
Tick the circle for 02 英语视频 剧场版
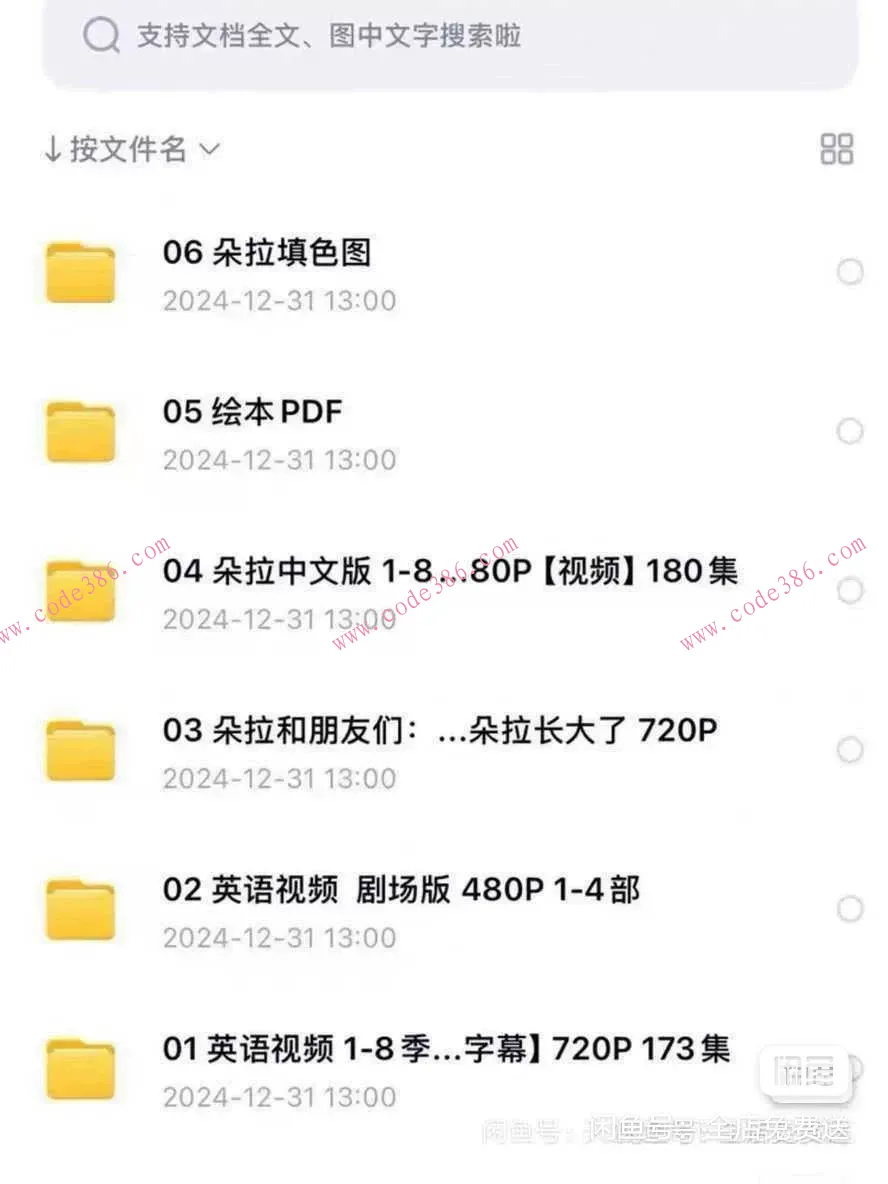pyautogui.click(x=850, y=909)
